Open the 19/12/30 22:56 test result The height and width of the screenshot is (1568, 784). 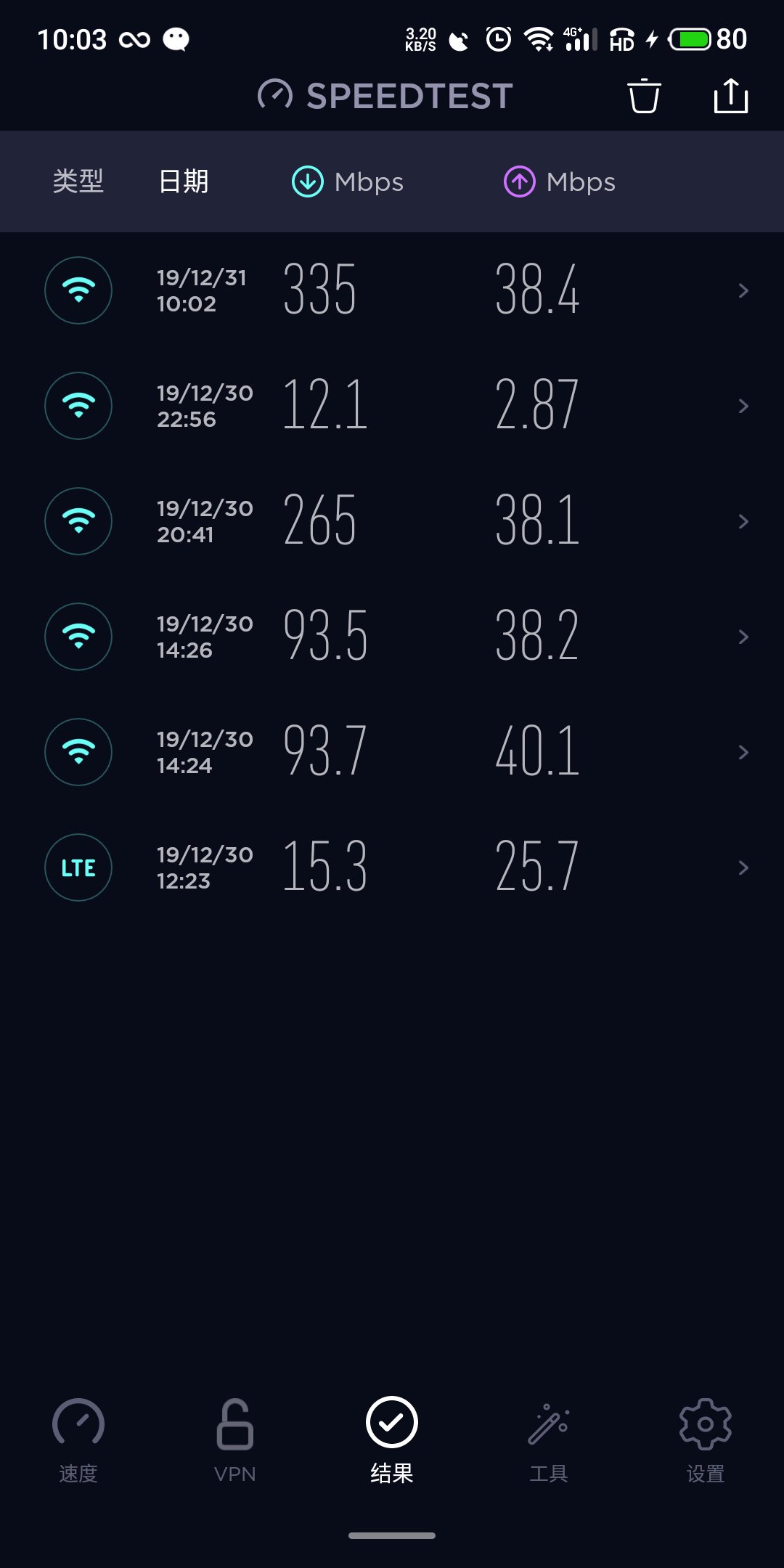point(392,406)
